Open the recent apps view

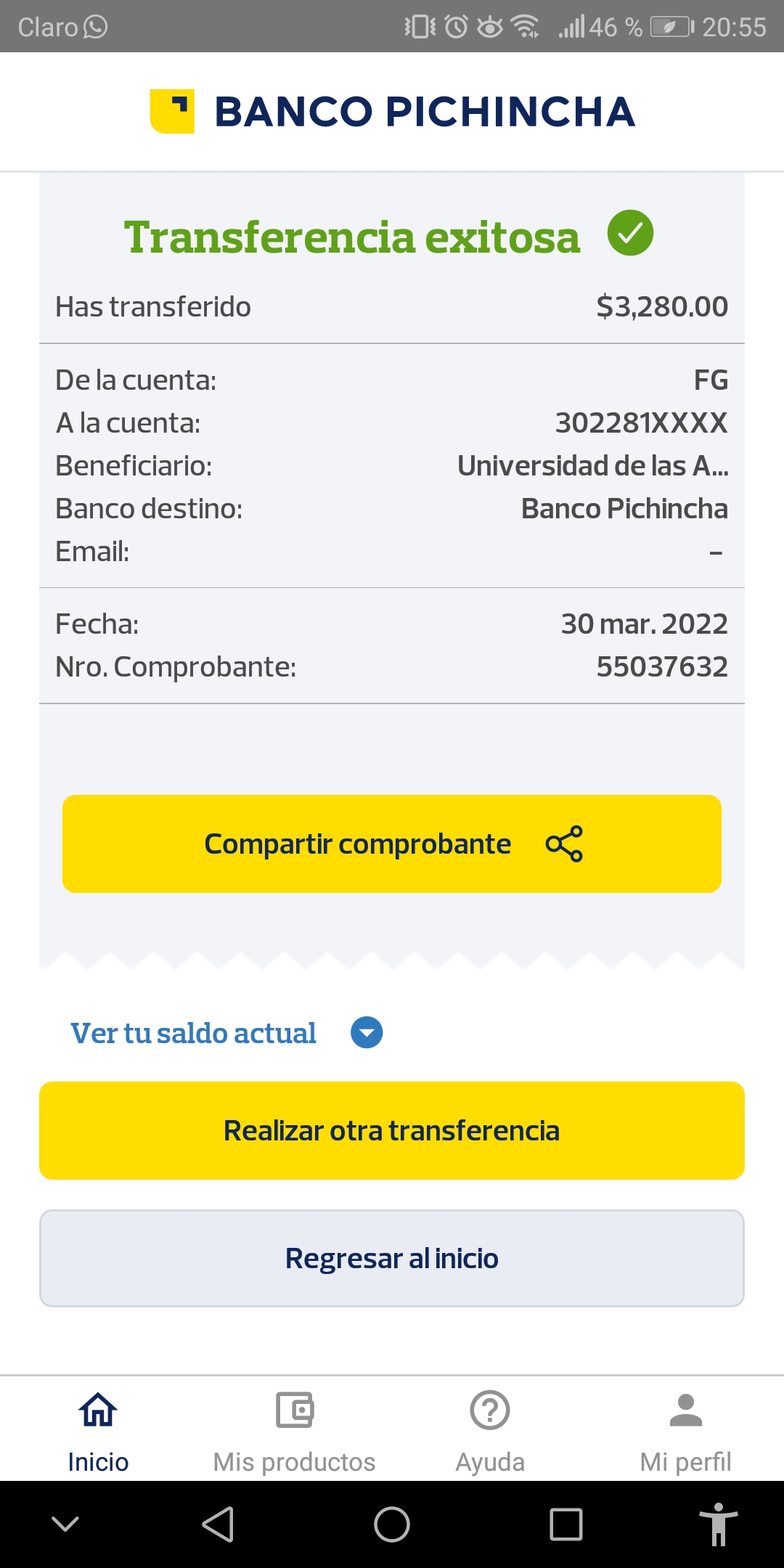(x=565, y=1524)
